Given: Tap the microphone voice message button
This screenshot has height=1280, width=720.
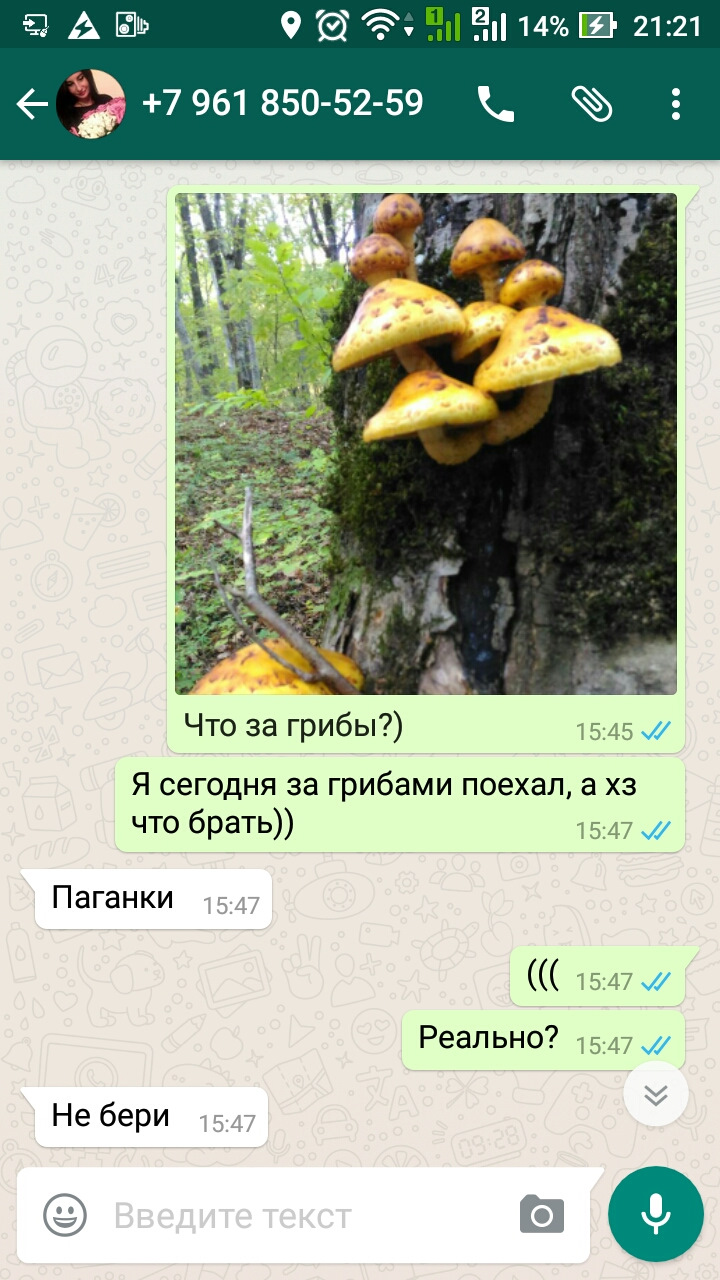Looking at the screenshot, I should (x=656, y=1214).
